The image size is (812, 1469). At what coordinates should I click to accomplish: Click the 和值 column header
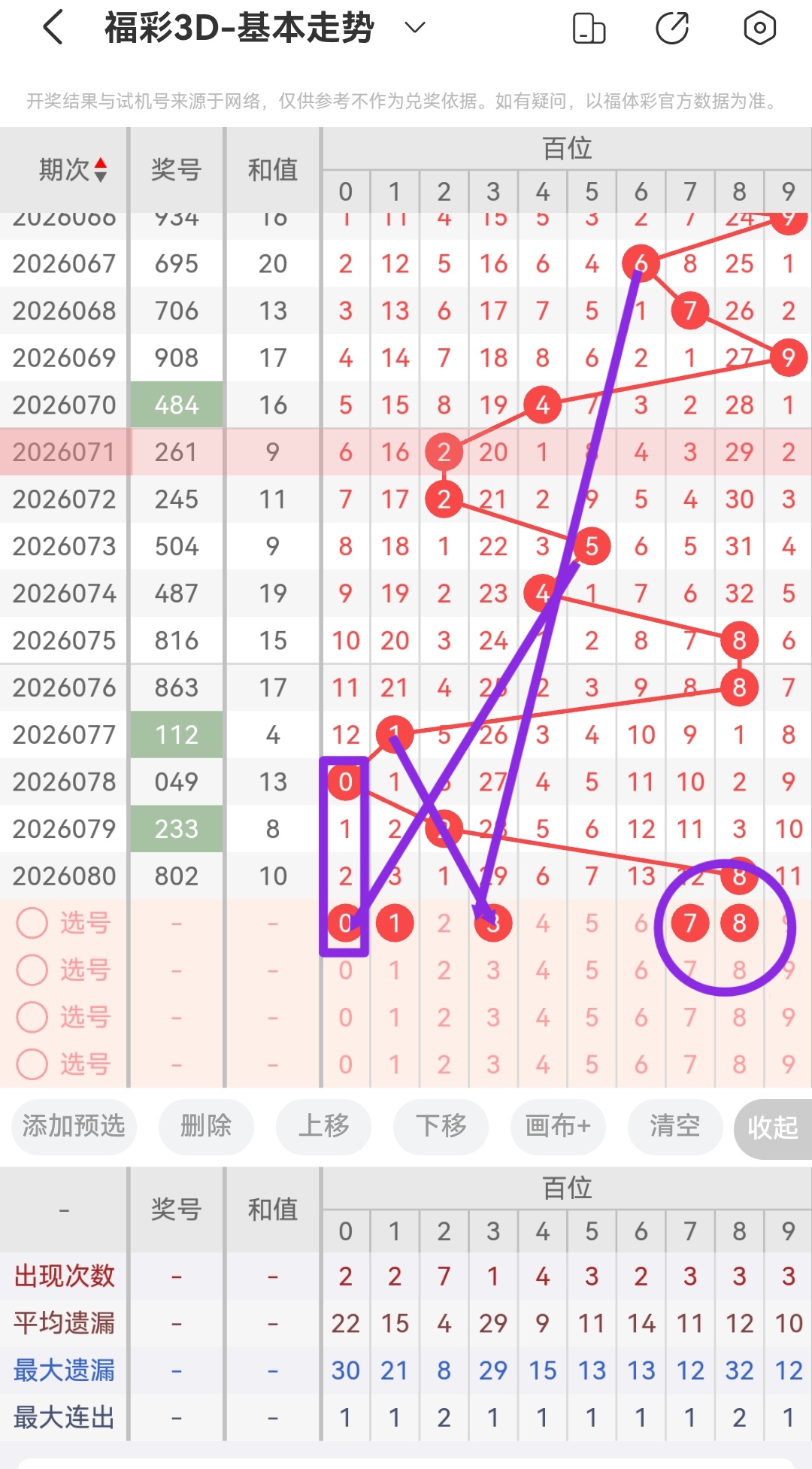pyautogui.click(x=272, y=169)
